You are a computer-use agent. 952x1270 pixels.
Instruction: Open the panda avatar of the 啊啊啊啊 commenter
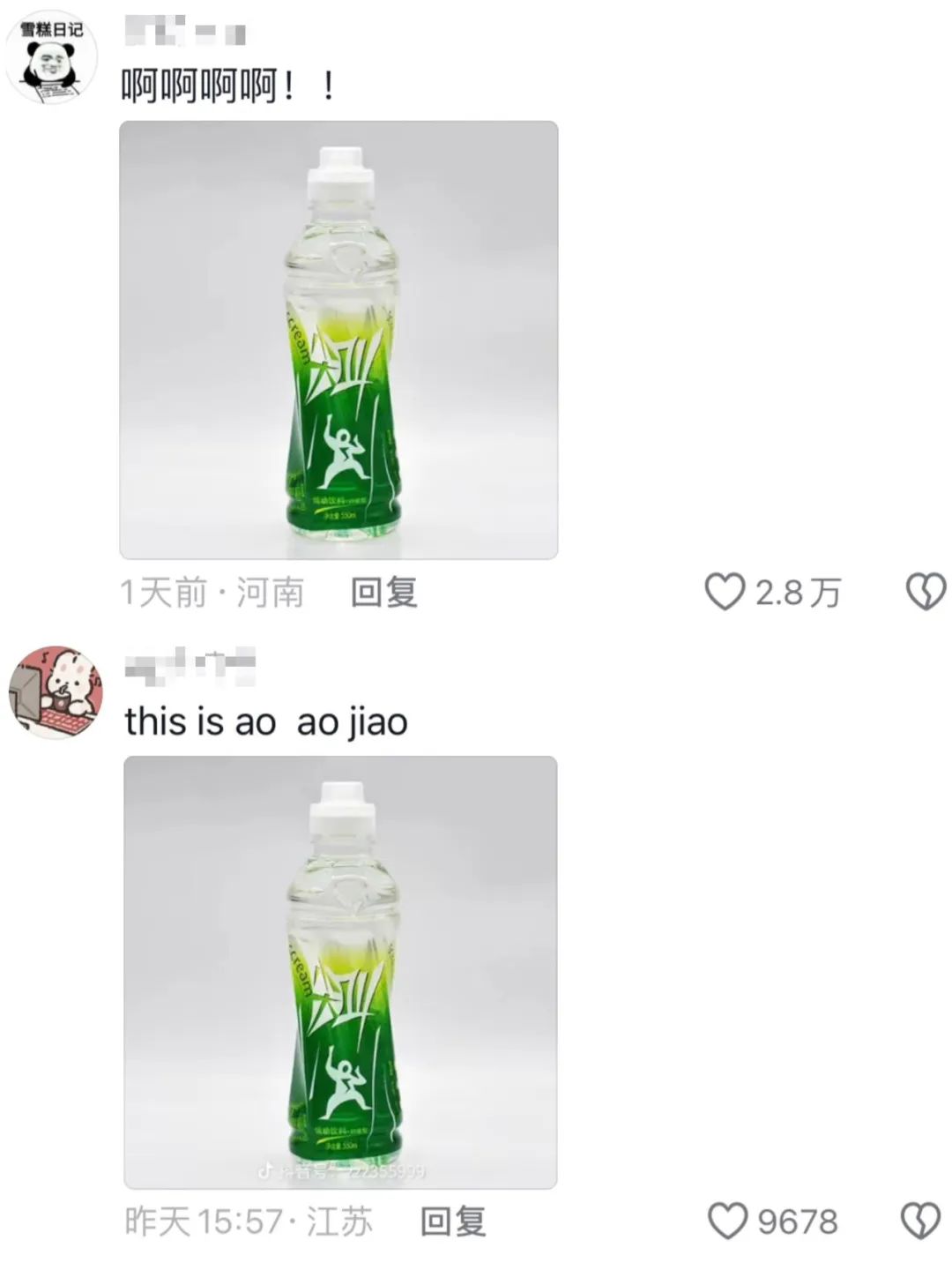pos(51,57)
